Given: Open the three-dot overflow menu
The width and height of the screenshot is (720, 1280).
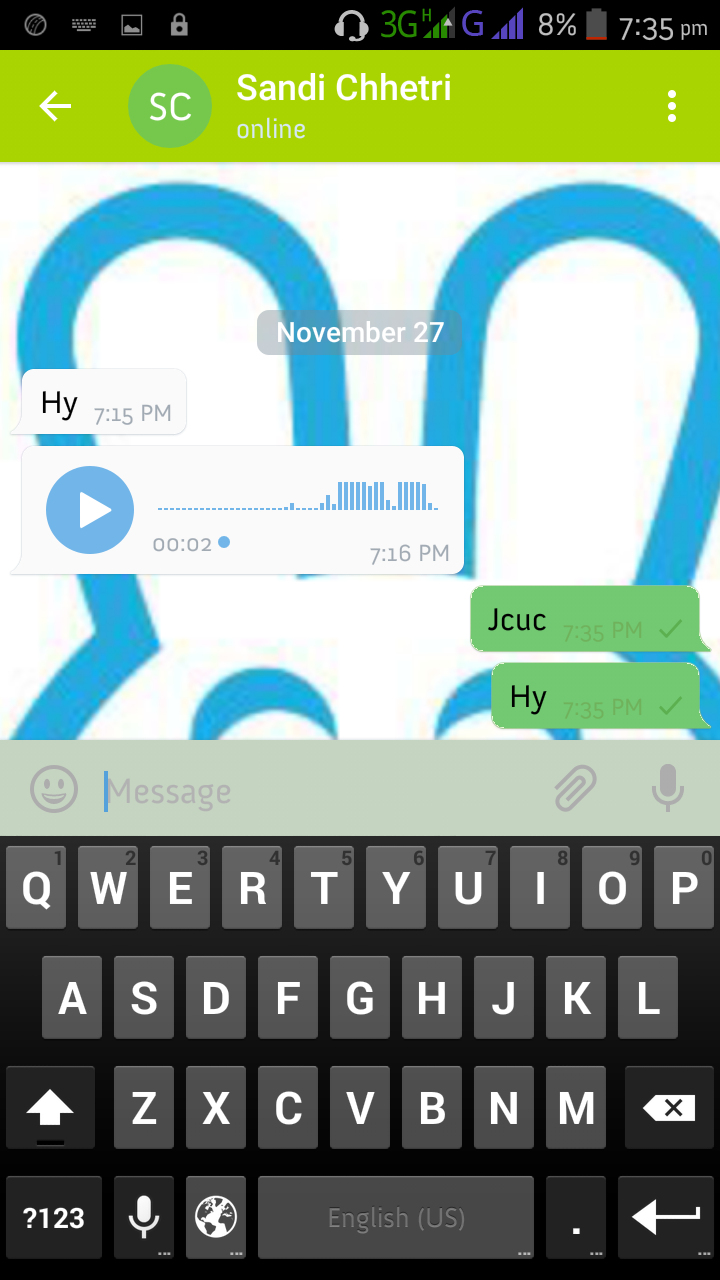Looking at the screenshot, I should pyautogui.click(x=671, y=106).
